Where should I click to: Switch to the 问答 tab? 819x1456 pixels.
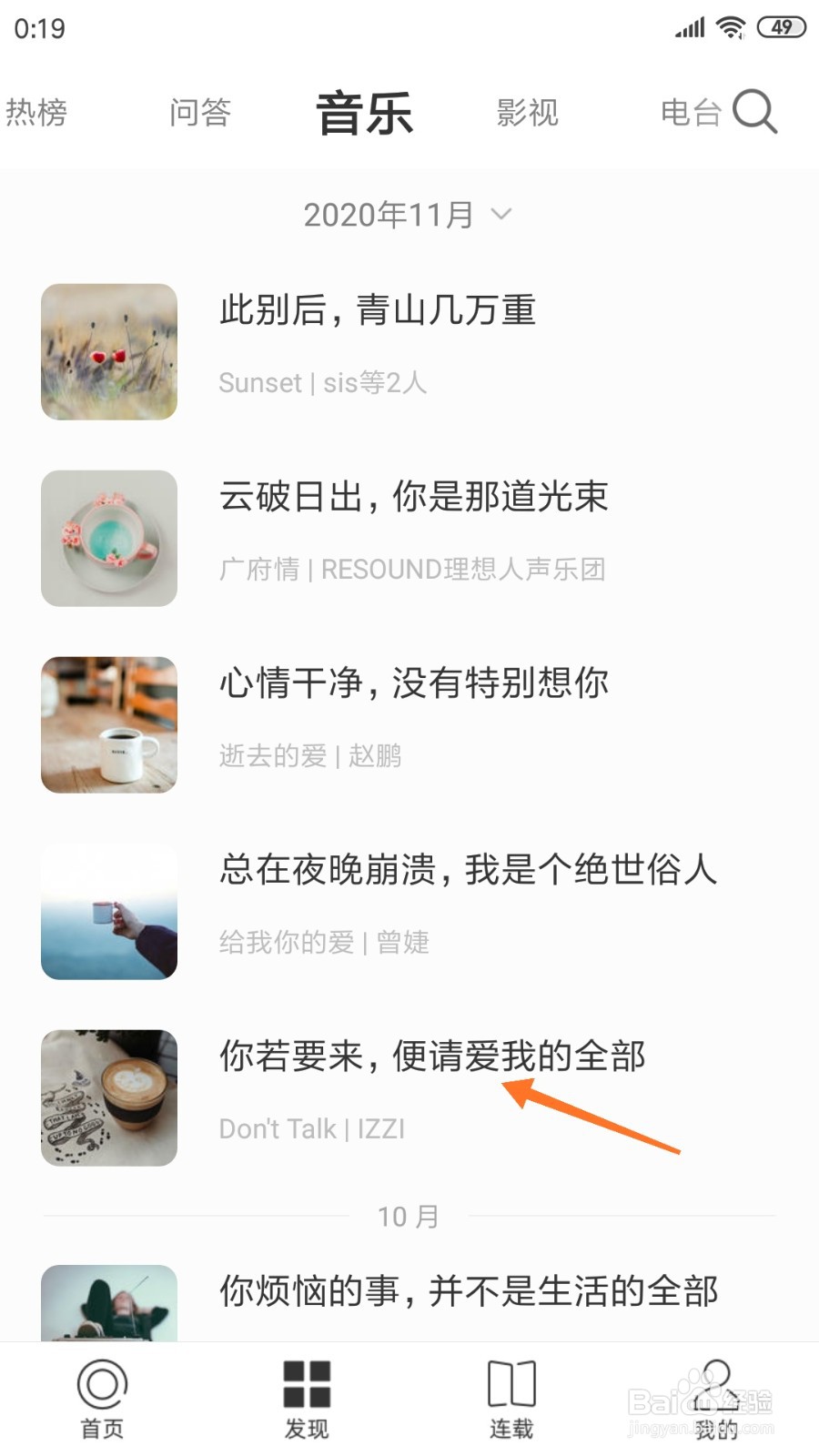(200, 113)
